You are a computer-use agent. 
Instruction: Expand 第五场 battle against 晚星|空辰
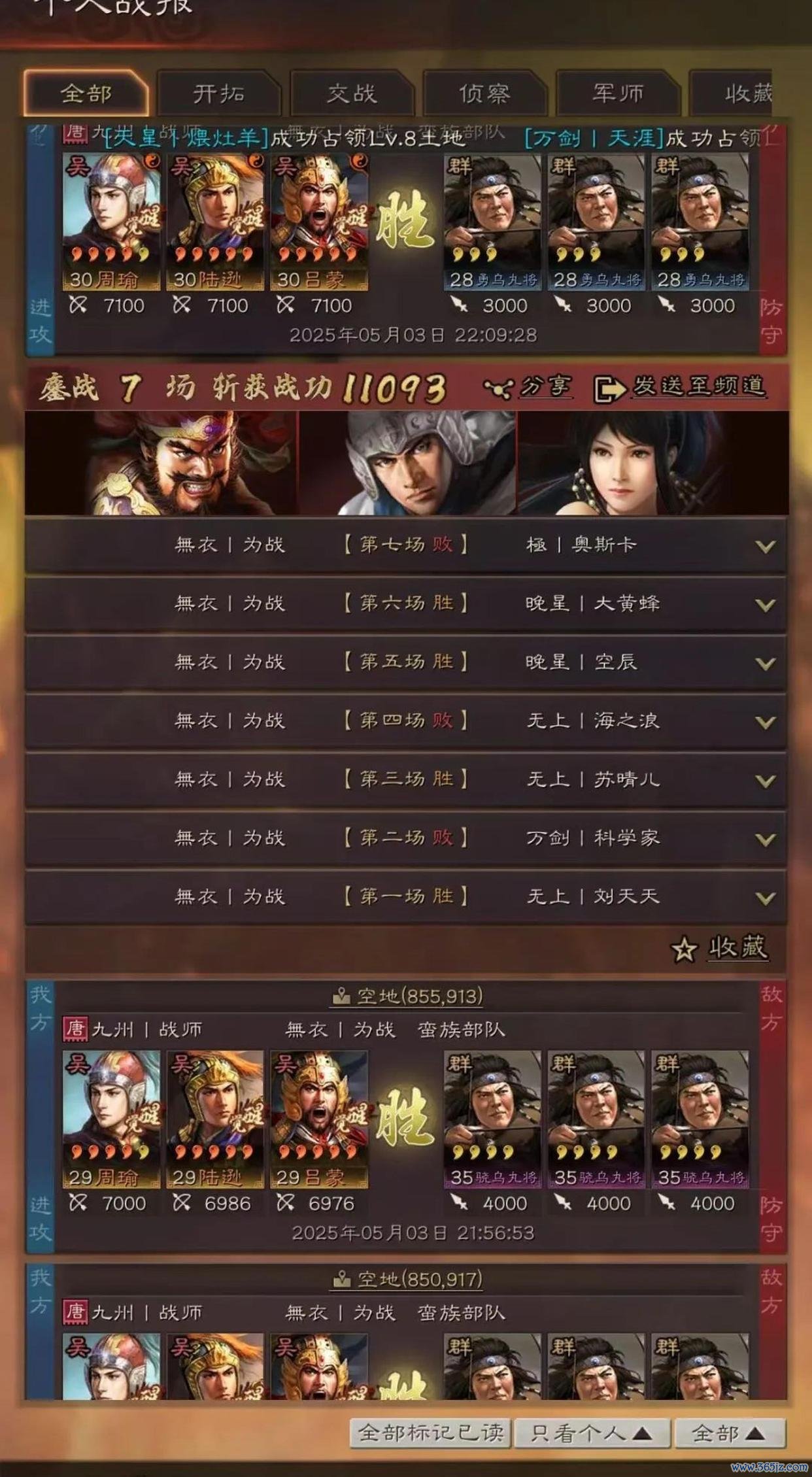[x=765, y=663]
